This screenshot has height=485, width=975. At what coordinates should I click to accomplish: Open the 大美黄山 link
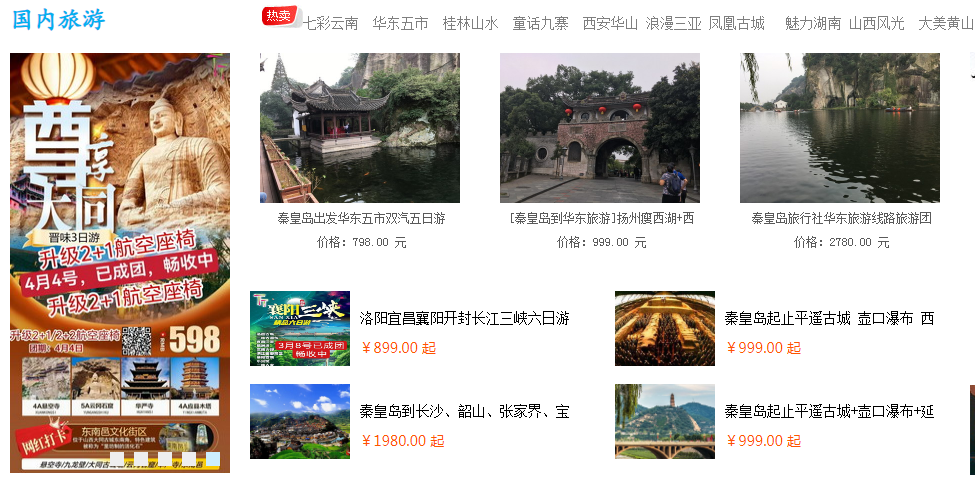945,23
